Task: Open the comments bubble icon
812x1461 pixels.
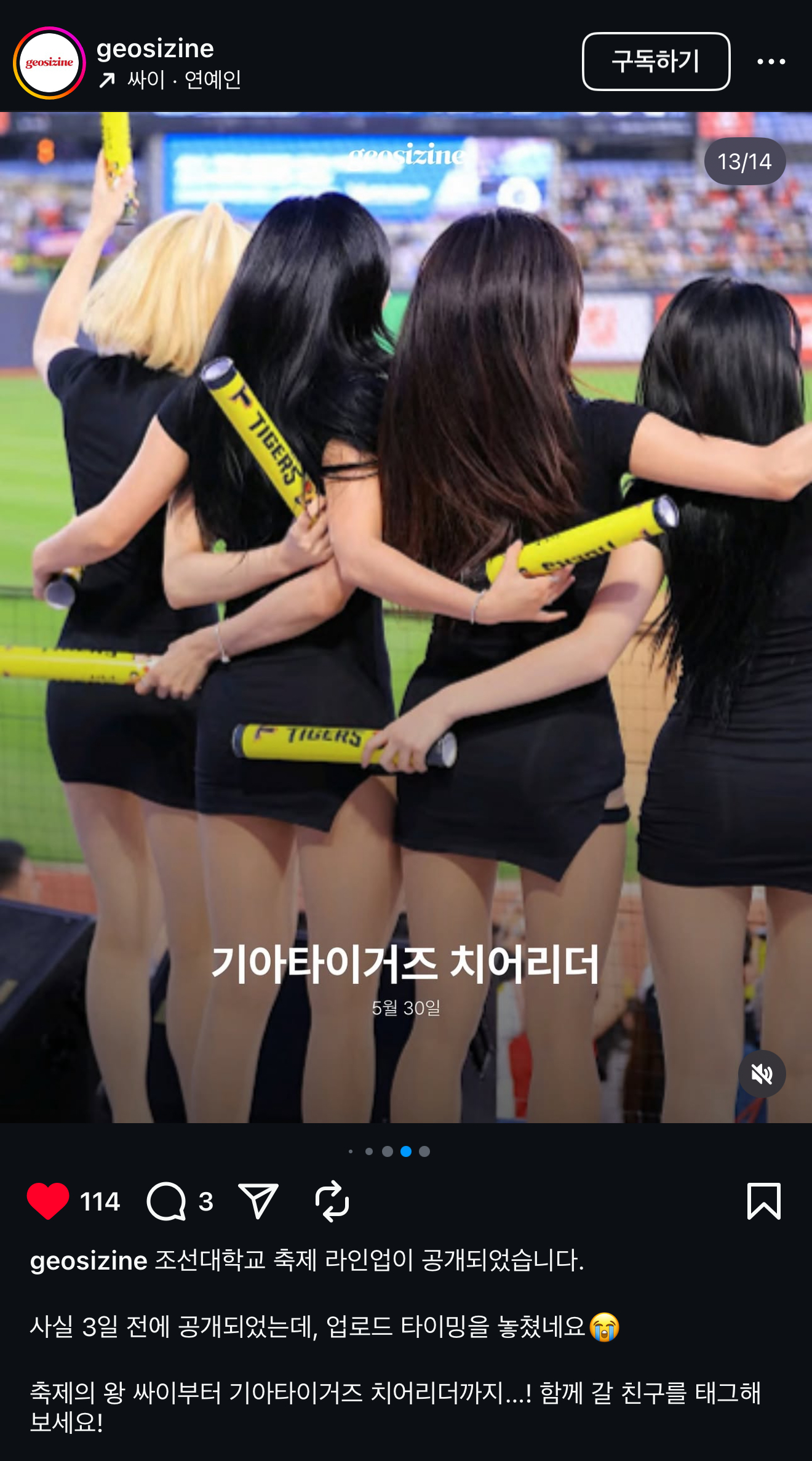Action: [x=166, y=1201]
